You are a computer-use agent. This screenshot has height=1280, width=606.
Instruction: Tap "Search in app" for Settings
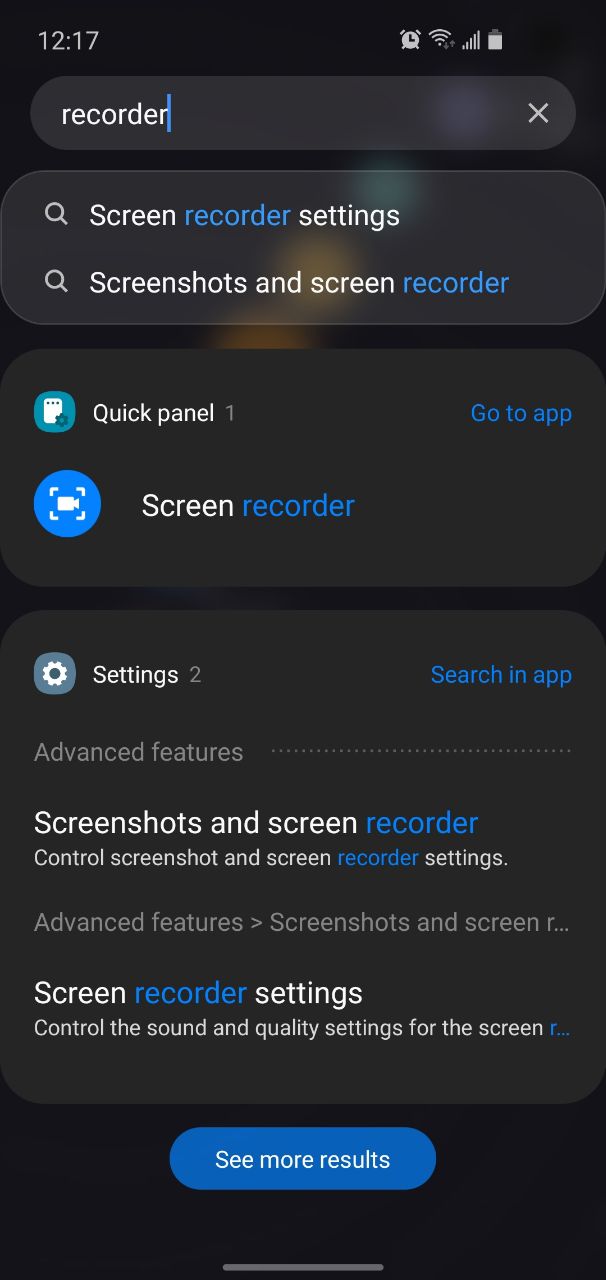[501, 675]
